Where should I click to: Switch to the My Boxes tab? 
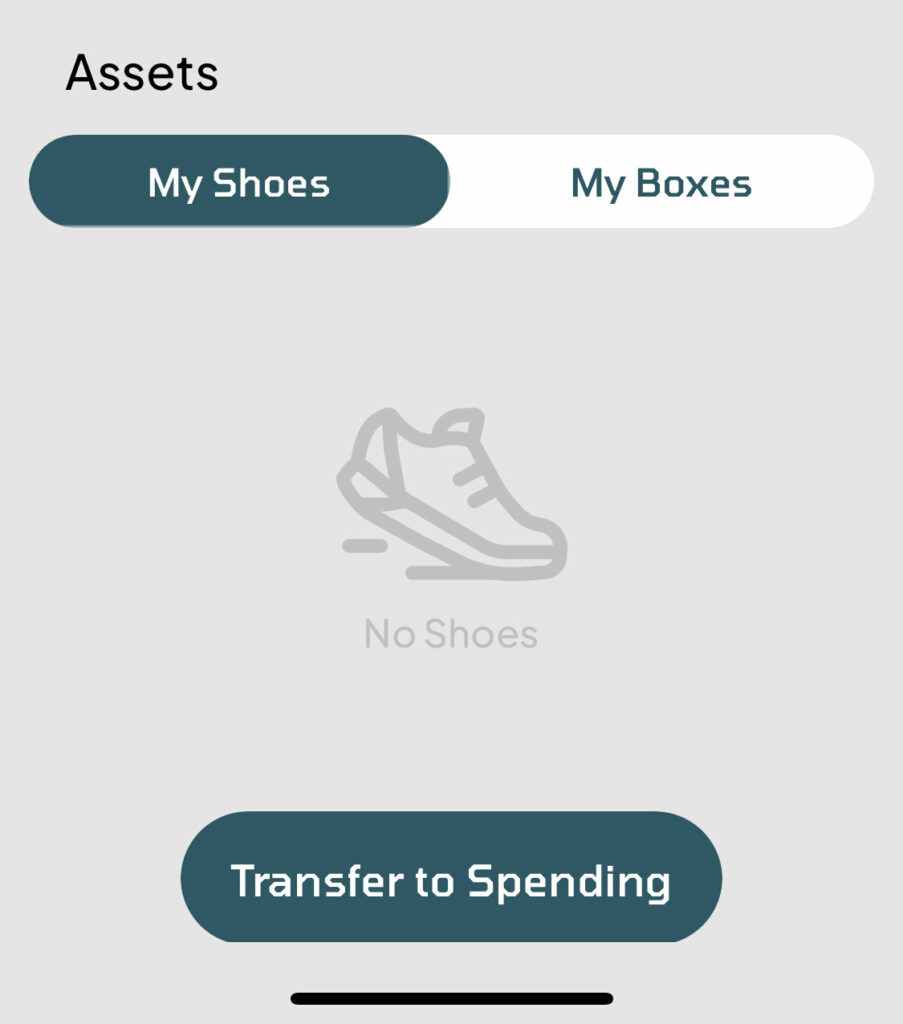[x=661, y=183]
